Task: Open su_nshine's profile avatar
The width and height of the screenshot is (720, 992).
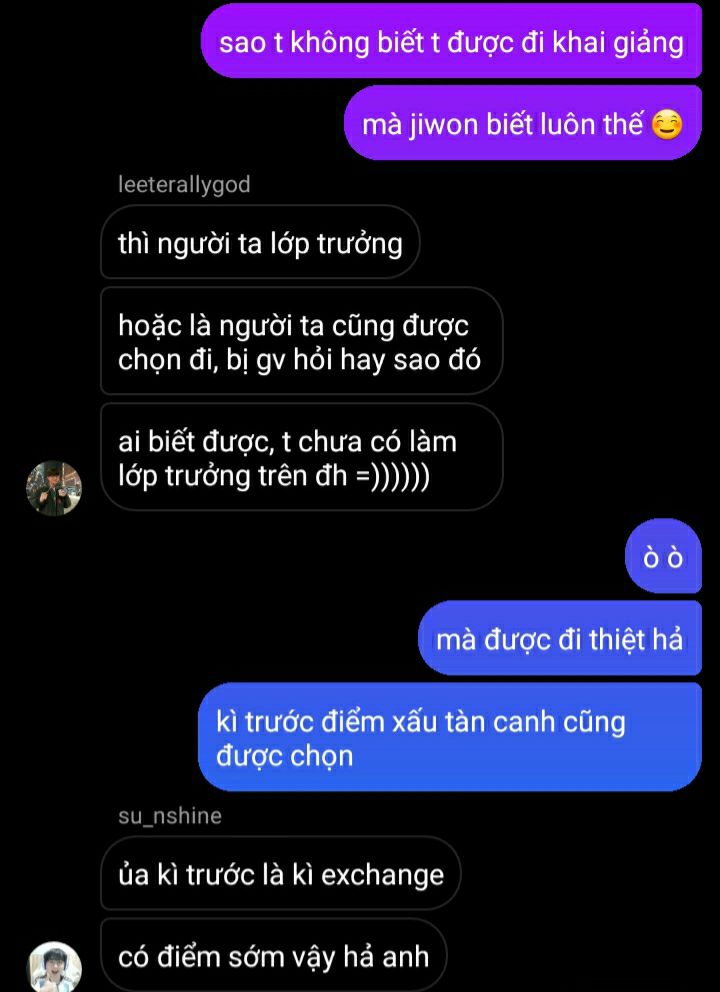Action: [53, 966]
